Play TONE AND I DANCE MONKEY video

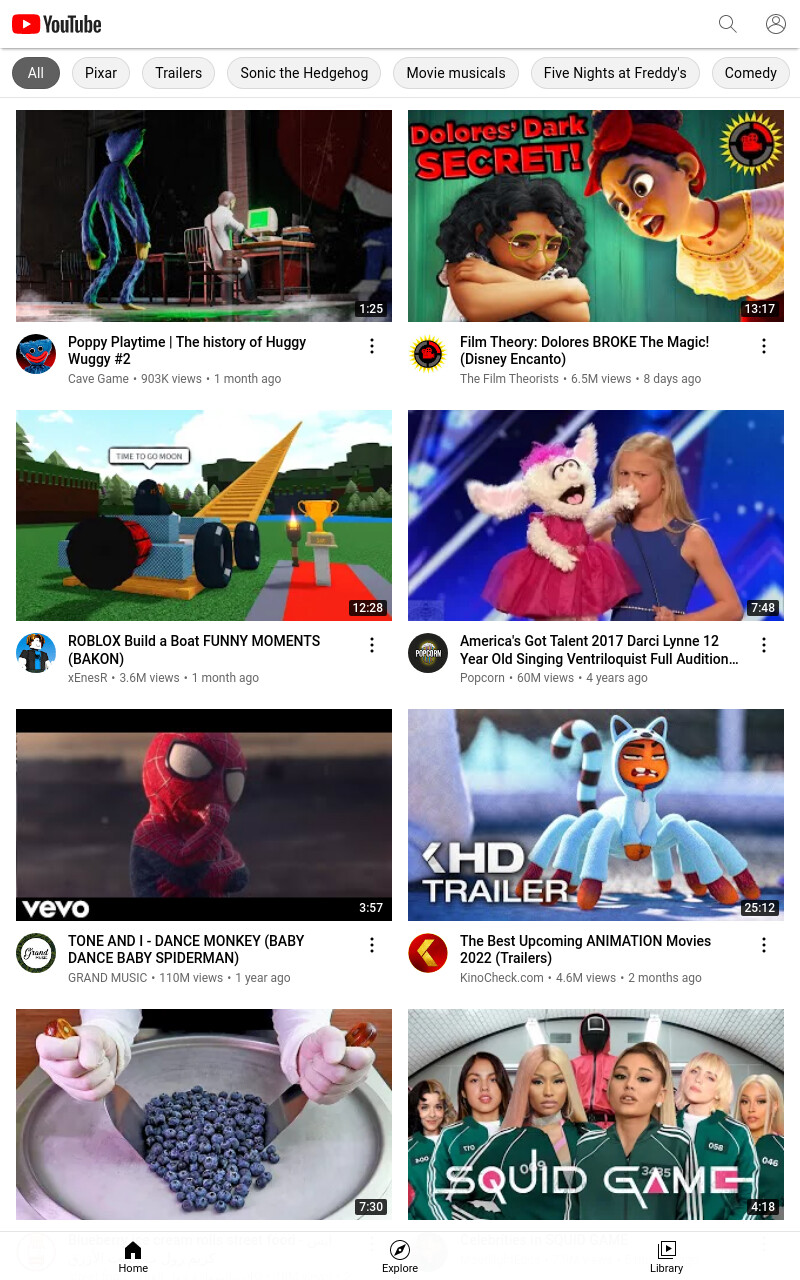[x=204, y=815]
